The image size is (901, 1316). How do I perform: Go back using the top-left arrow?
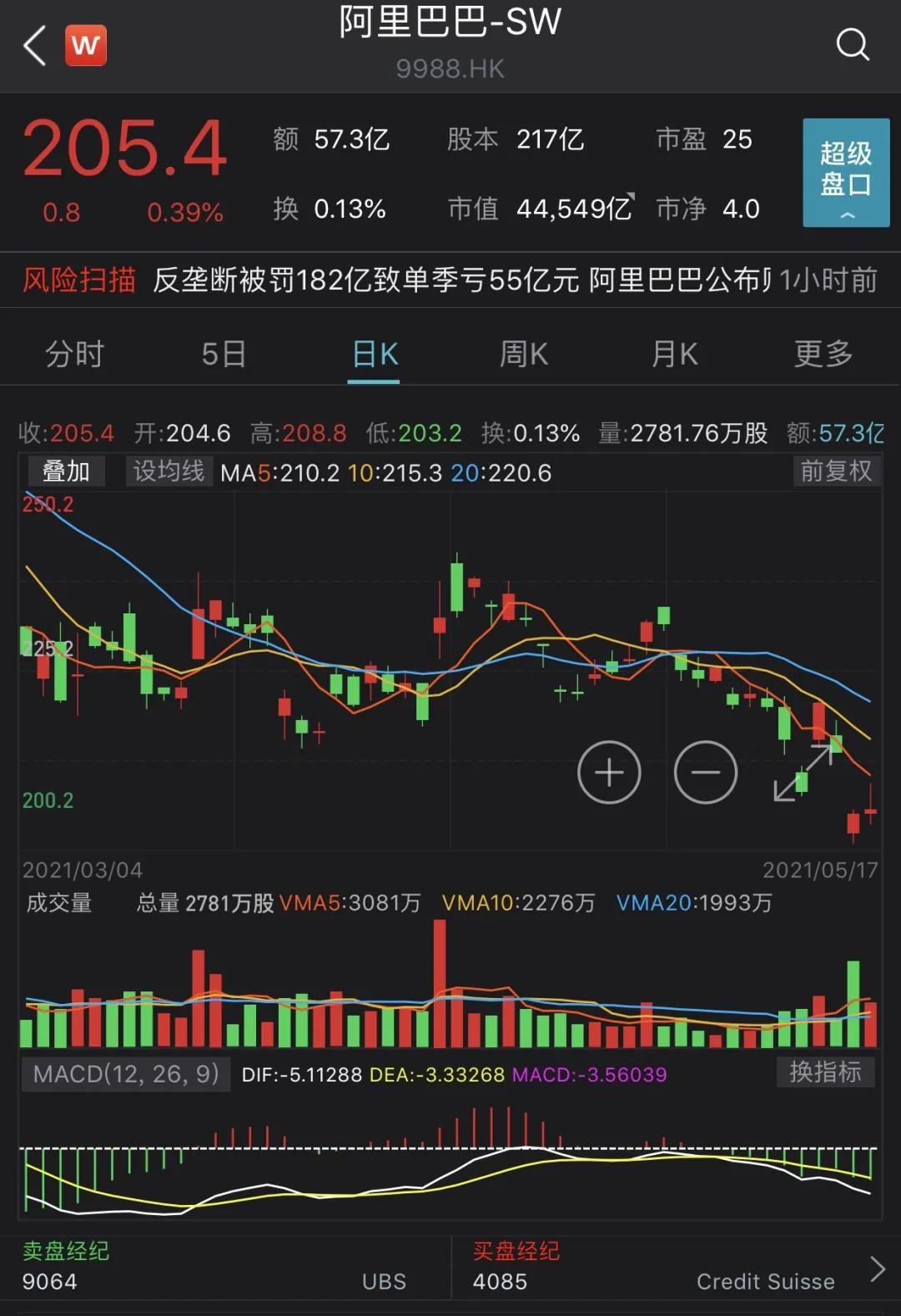click(x=35, y=46)
